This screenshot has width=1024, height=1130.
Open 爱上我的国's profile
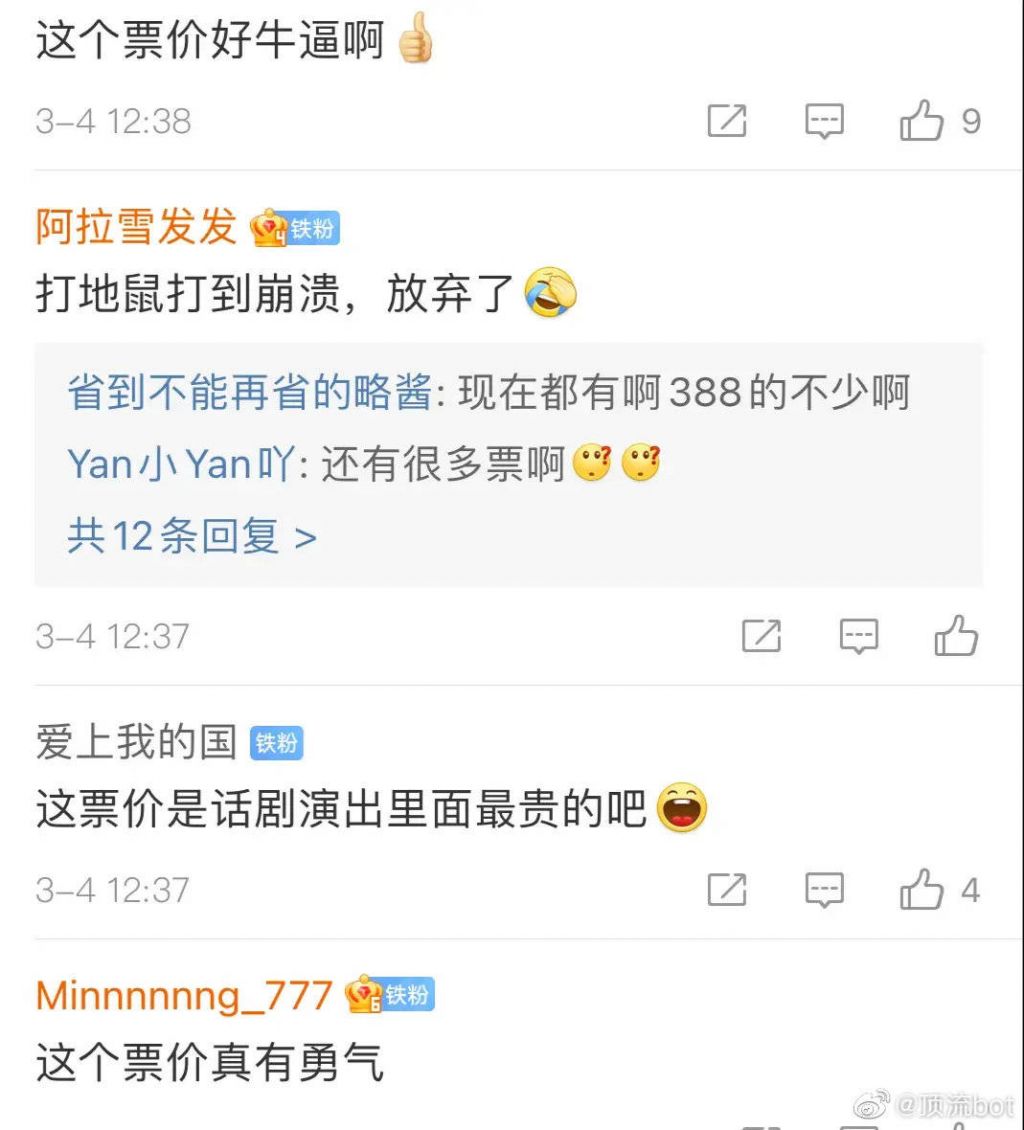pos(136,743)
